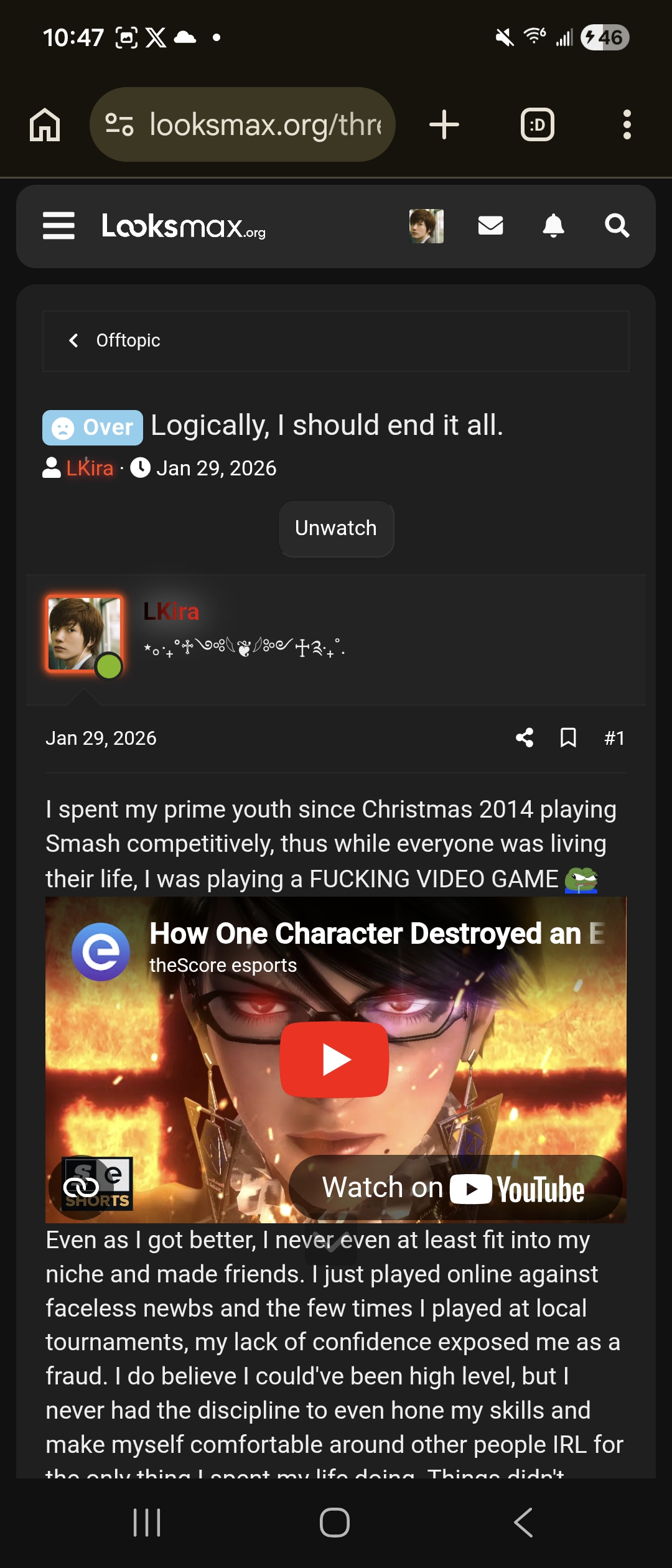The image size is (672, 1568).
Task: Open the #1 post permalink
Action: [614, 739]
